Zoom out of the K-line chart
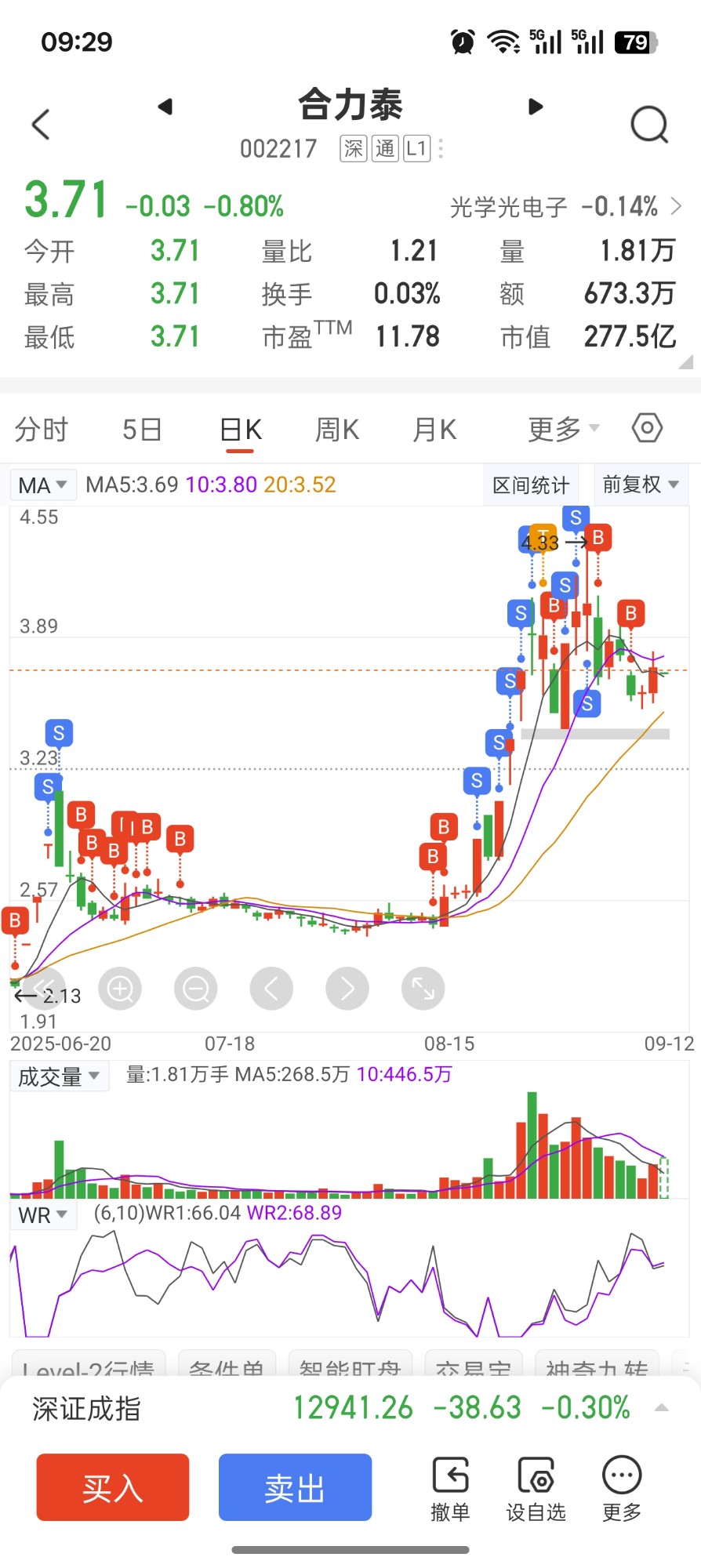 point(196,989)
